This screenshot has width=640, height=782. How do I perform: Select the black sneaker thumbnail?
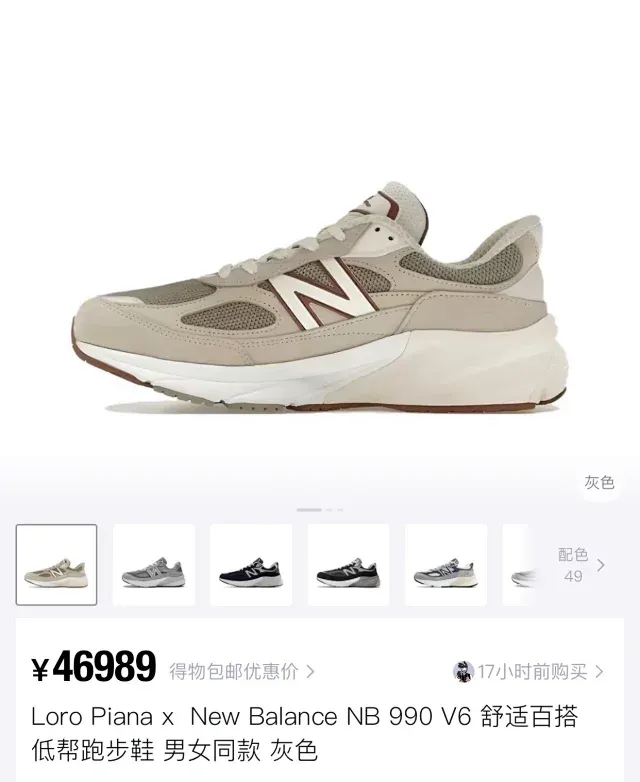point(348,565)
